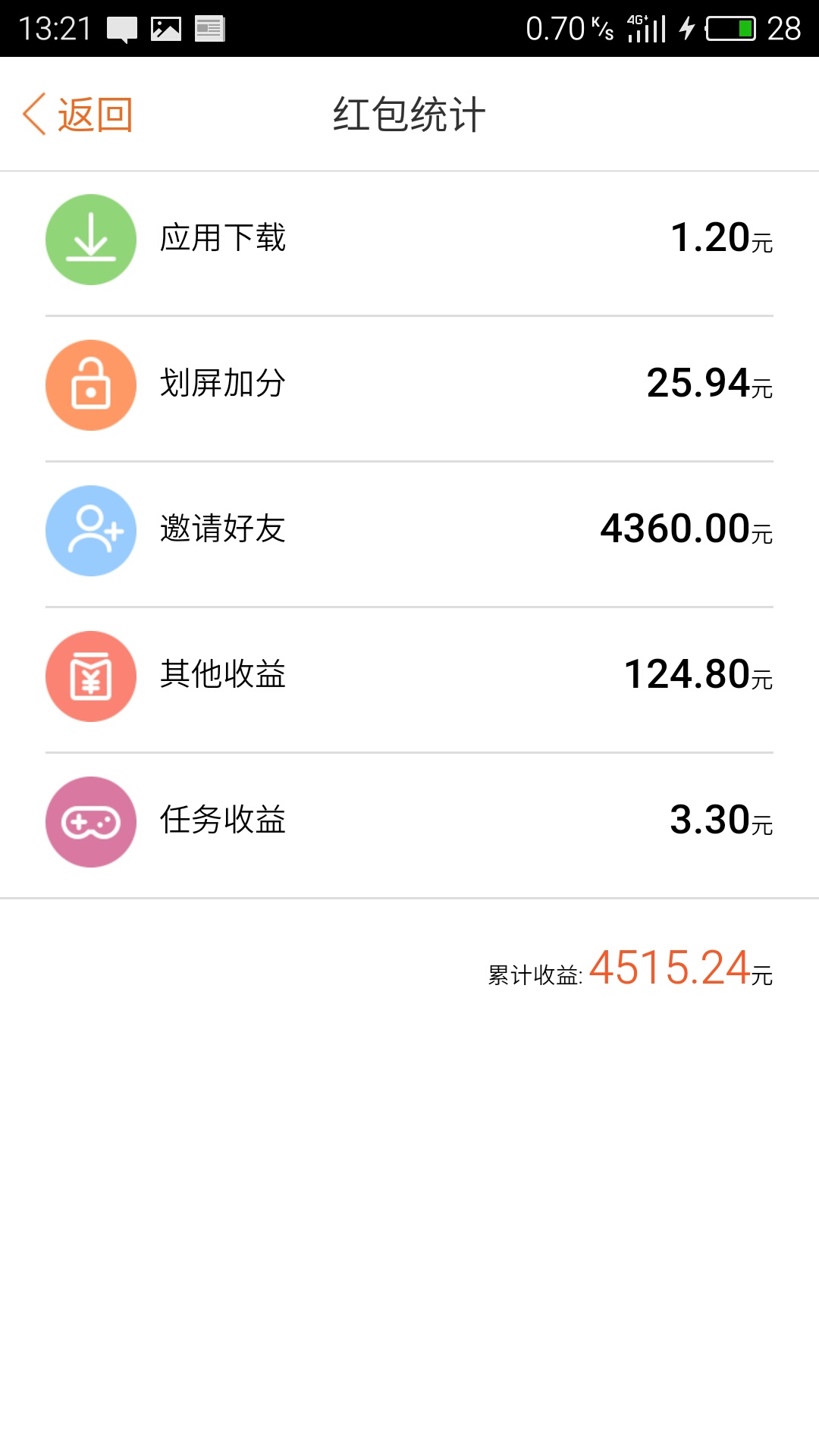Click the gallery icon in the status bar
This screenshot has height=1456, width=819.
pyautogui.click(x=165, y=29)
